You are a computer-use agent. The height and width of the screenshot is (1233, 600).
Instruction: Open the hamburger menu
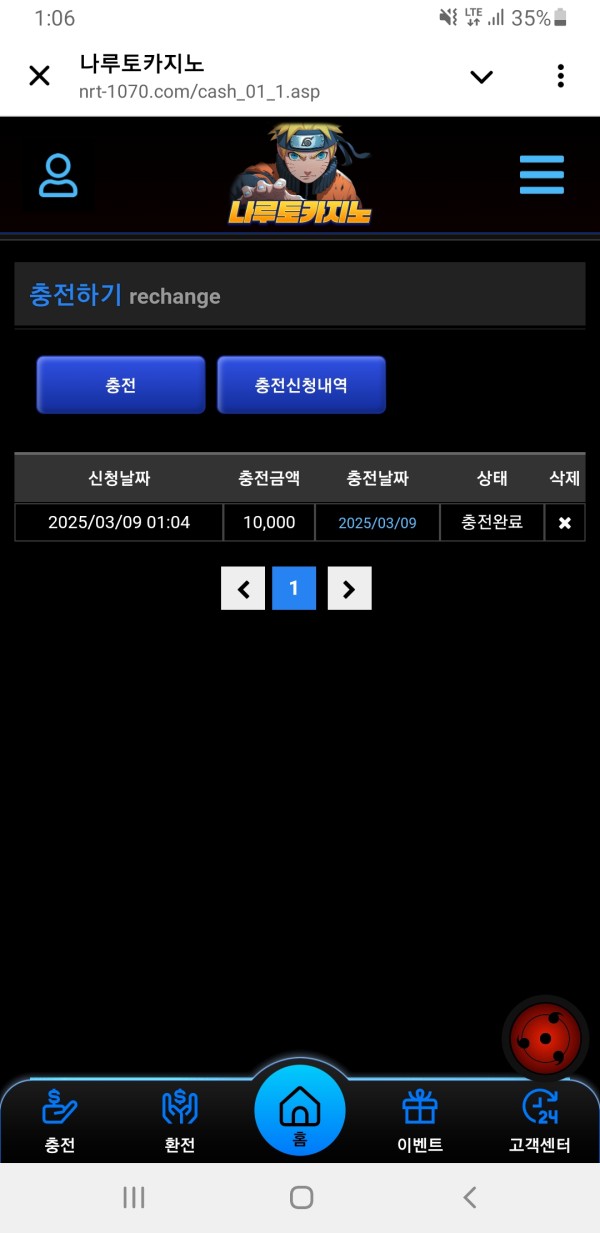(541, 175)
